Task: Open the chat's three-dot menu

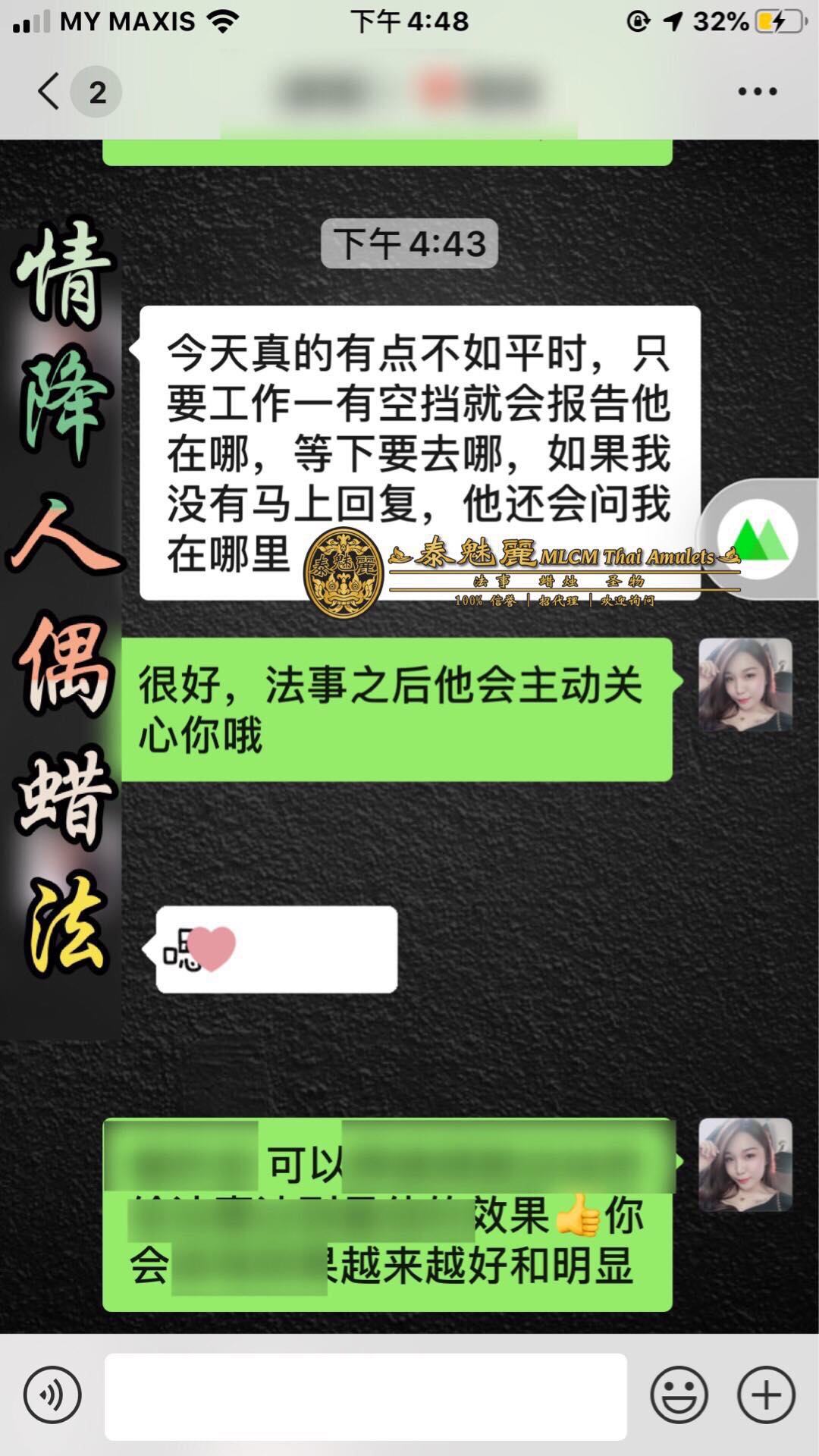Action: 758,92
